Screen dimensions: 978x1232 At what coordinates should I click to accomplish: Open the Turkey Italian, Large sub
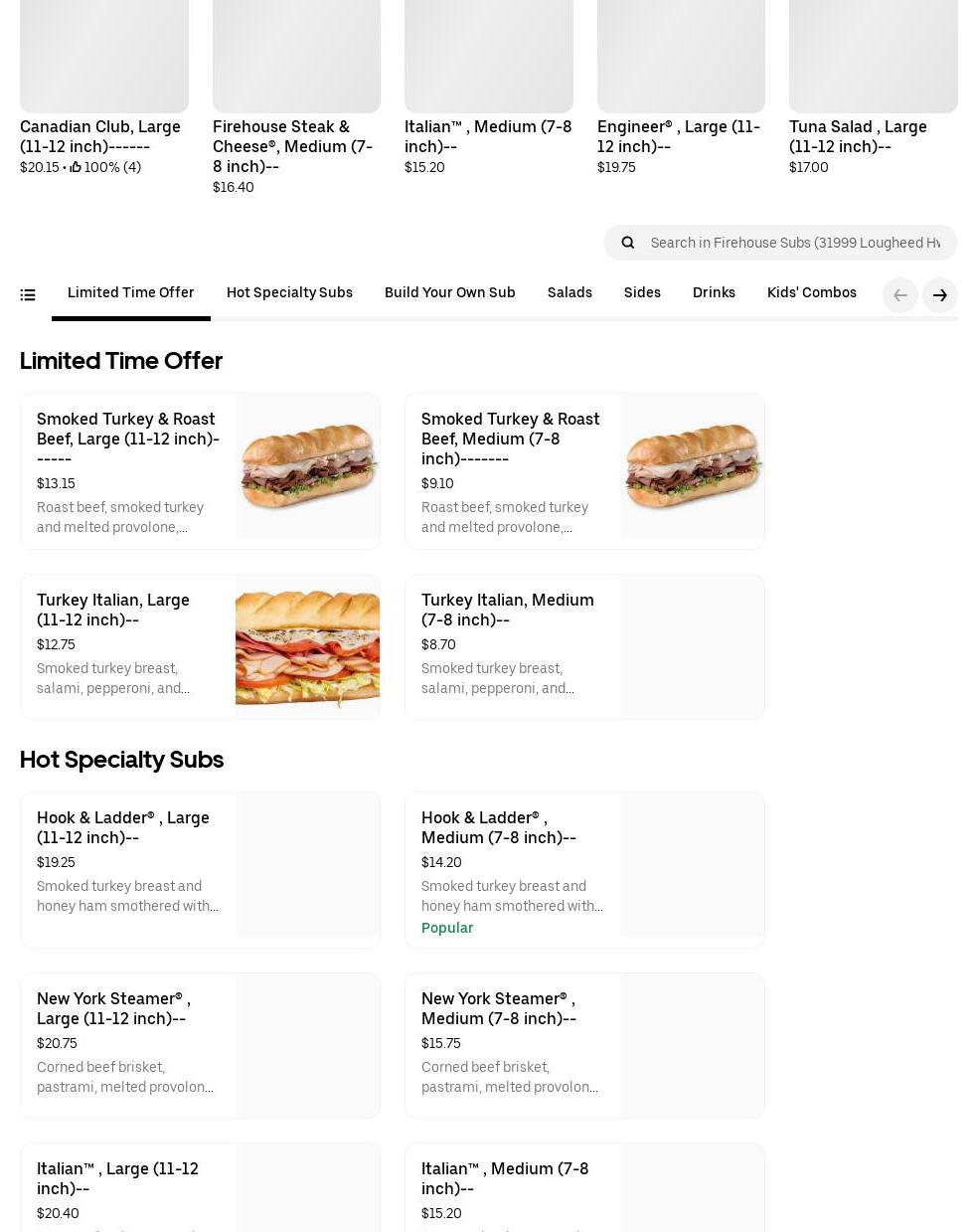point(200,646)
